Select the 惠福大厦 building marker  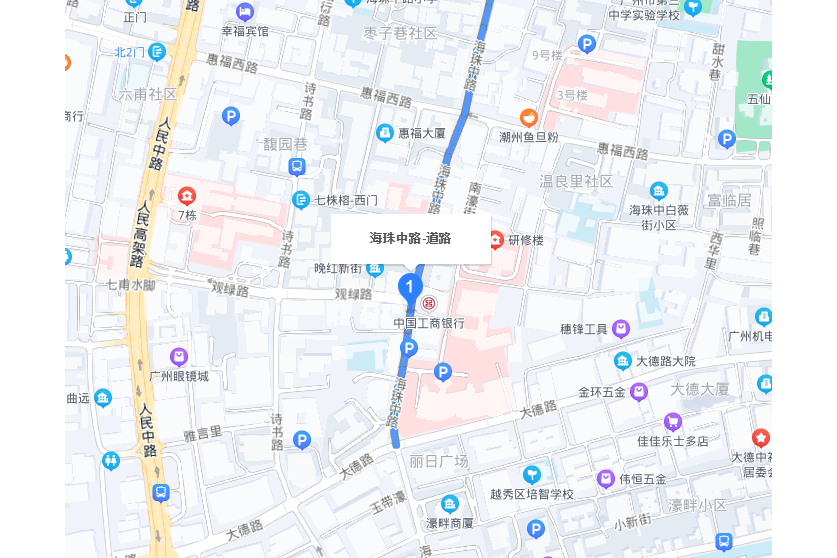[385, 132]
